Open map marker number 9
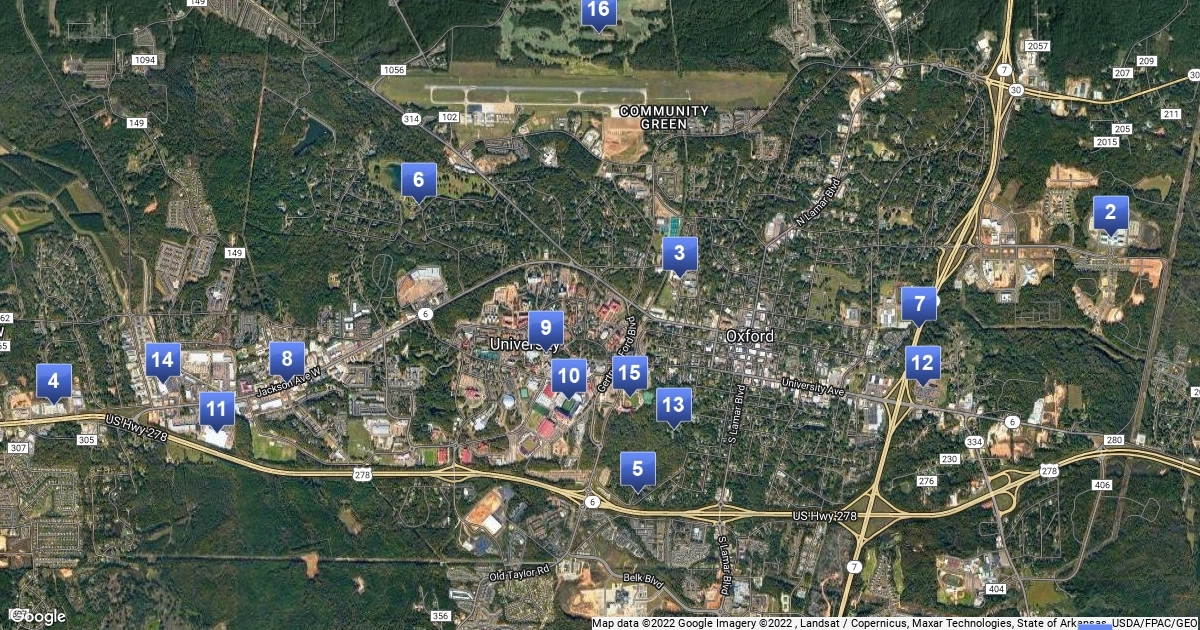 [x=545, y=327]
